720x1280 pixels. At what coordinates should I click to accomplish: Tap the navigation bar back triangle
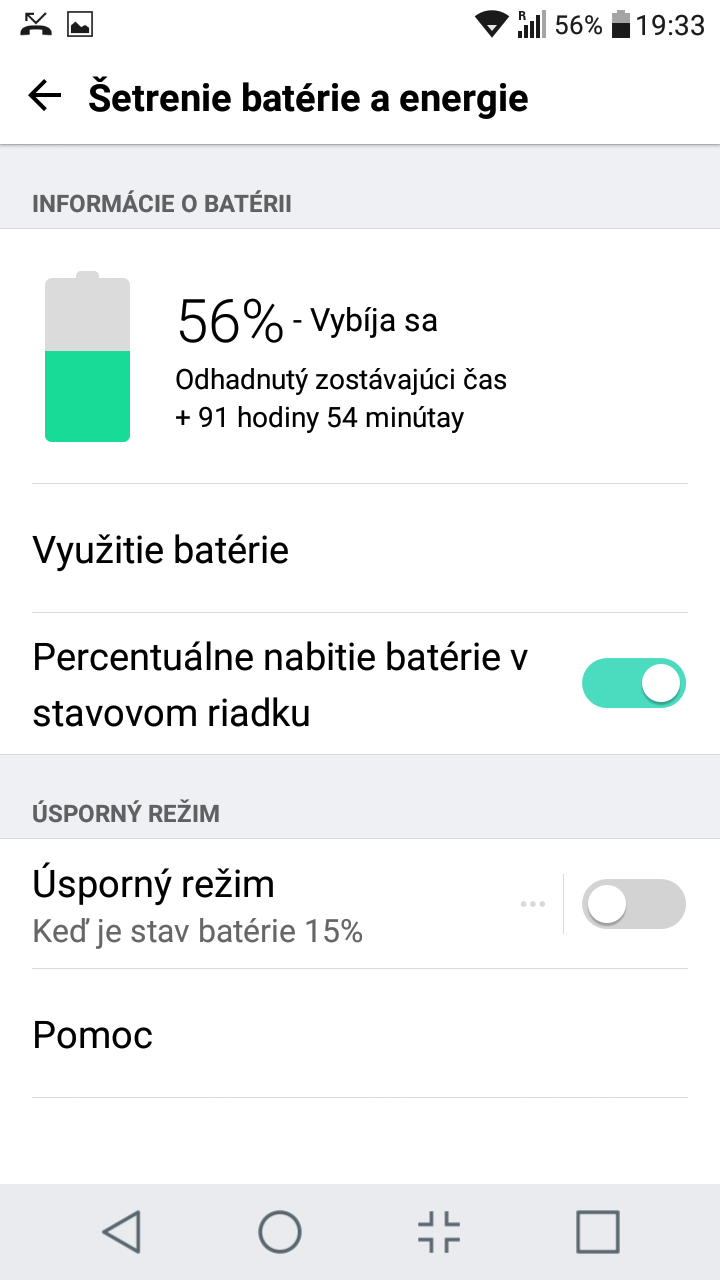click(x=122, y=1231)
